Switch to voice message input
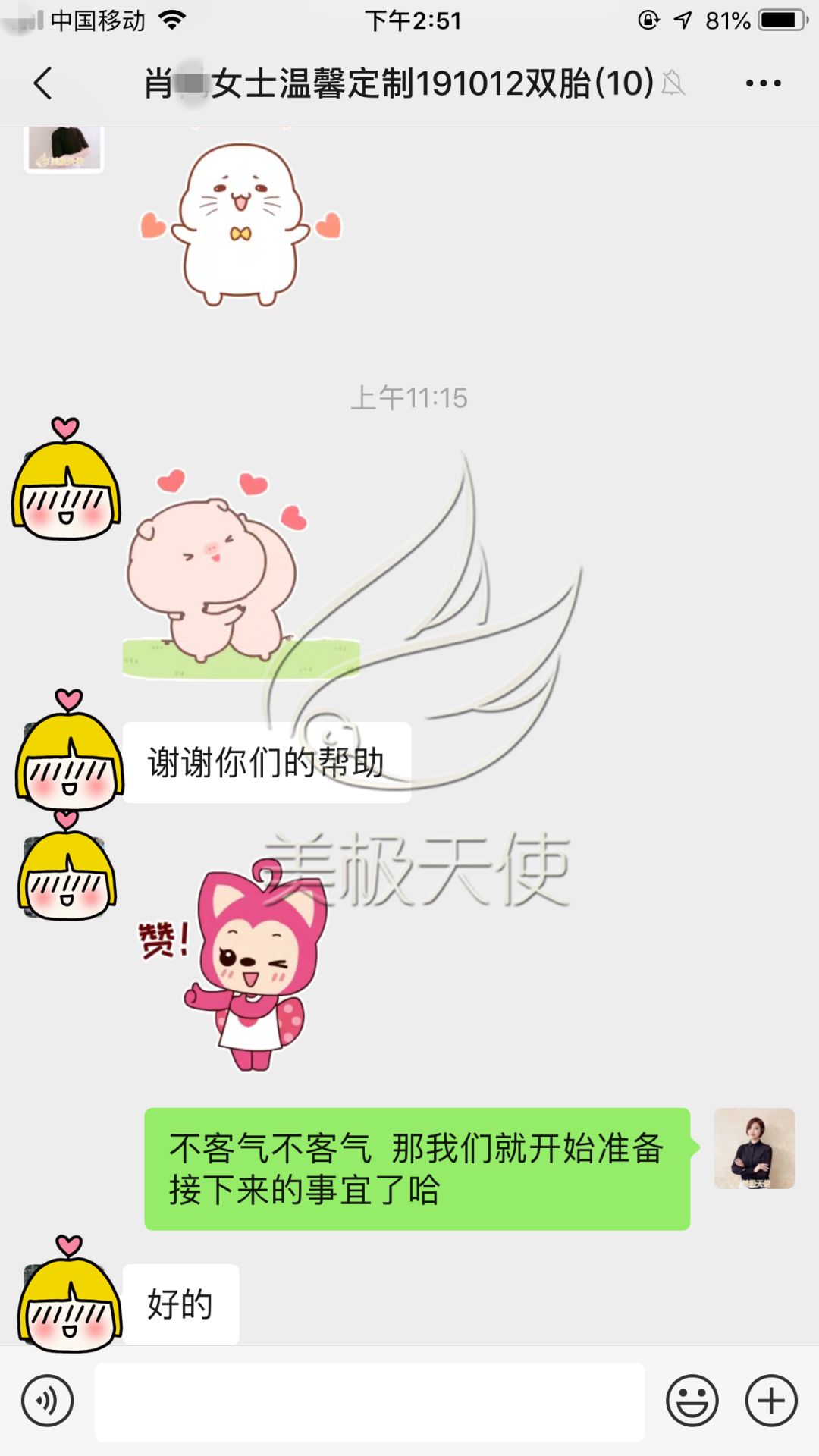 tap(47, 1401)
